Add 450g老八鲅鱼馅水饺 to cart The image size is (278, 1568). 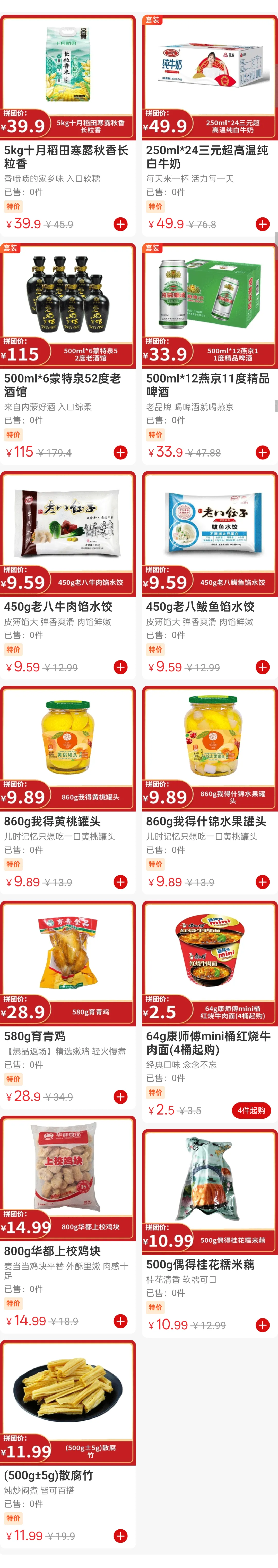click(262, 667)
